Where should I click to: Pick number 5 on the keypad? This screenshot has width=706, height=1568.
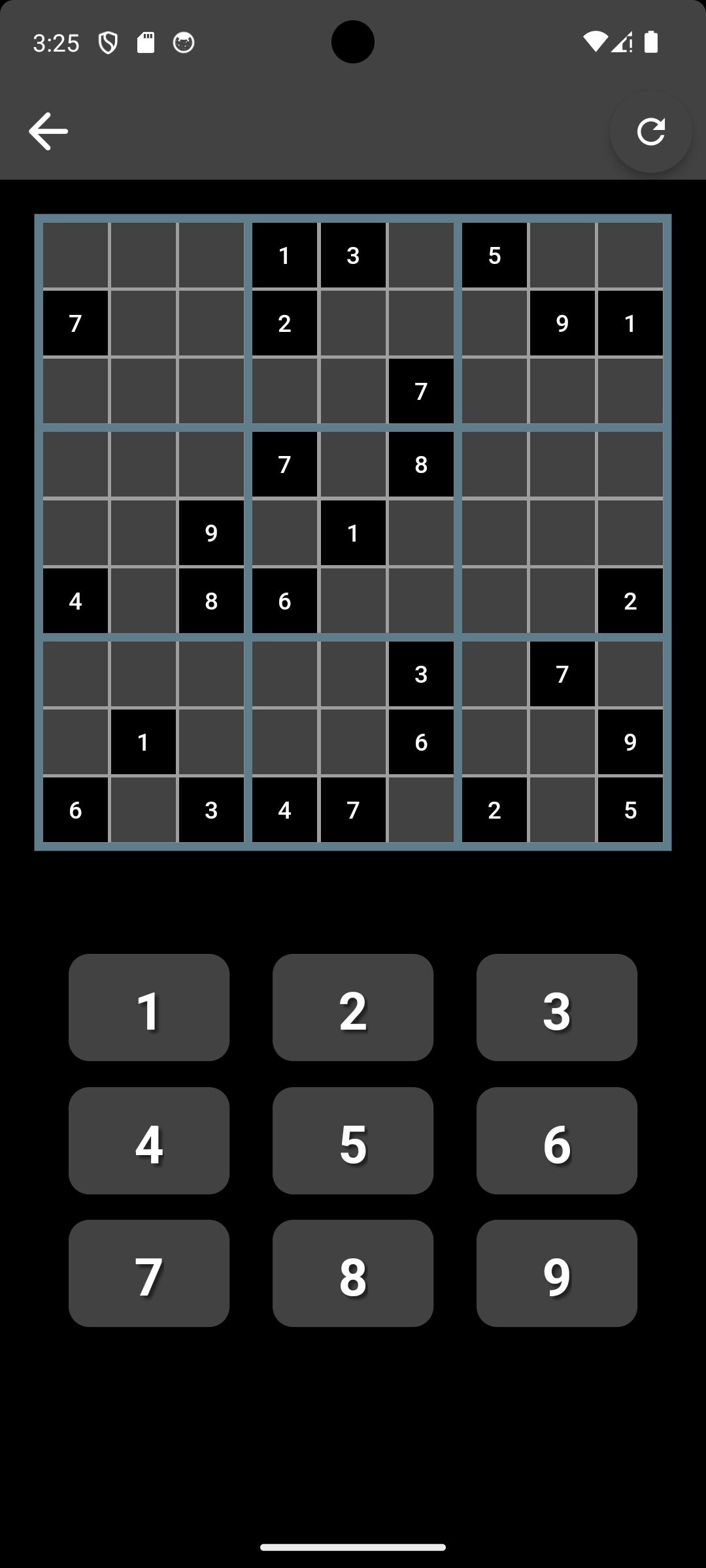(353, 1141)
